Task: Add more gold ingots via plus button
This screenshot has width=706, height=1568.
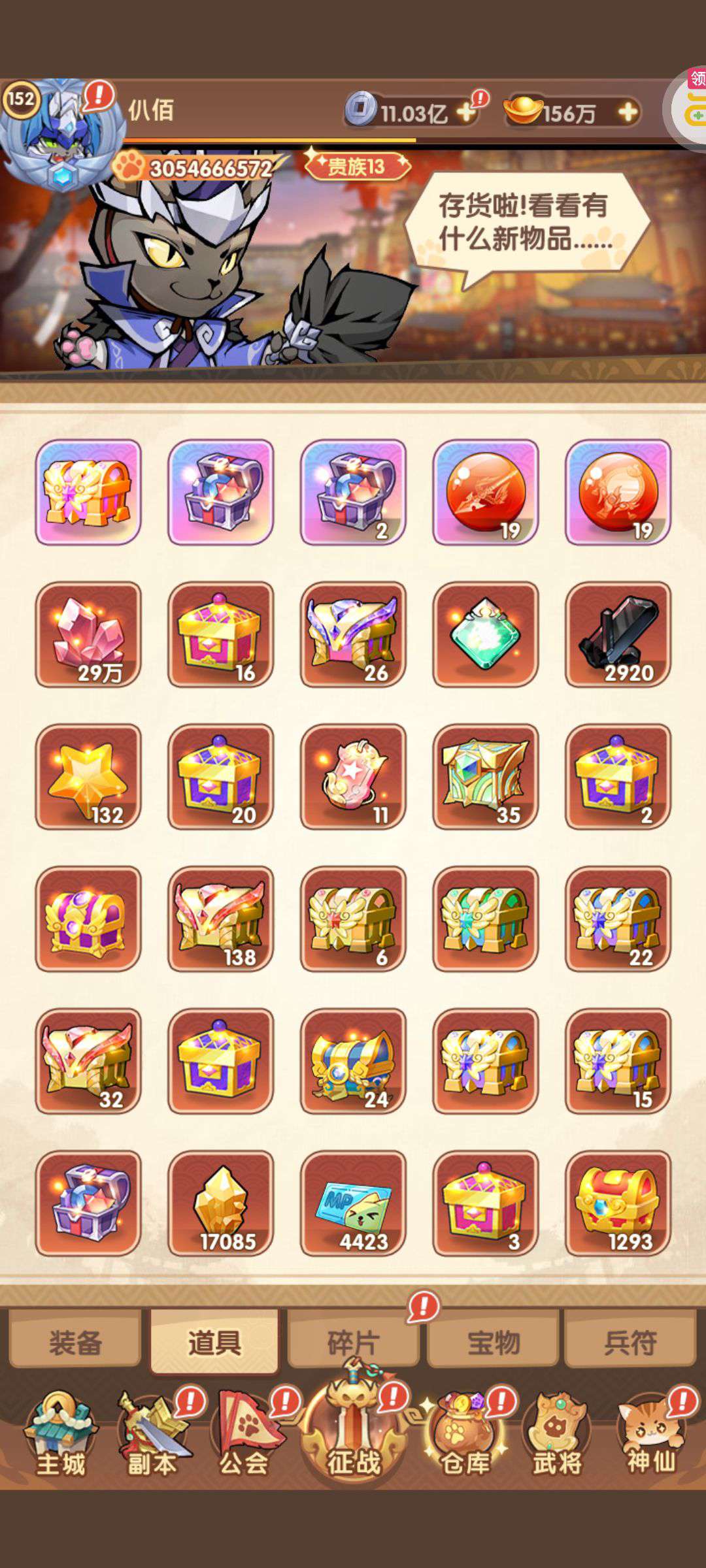Action: tap(627, 112)
